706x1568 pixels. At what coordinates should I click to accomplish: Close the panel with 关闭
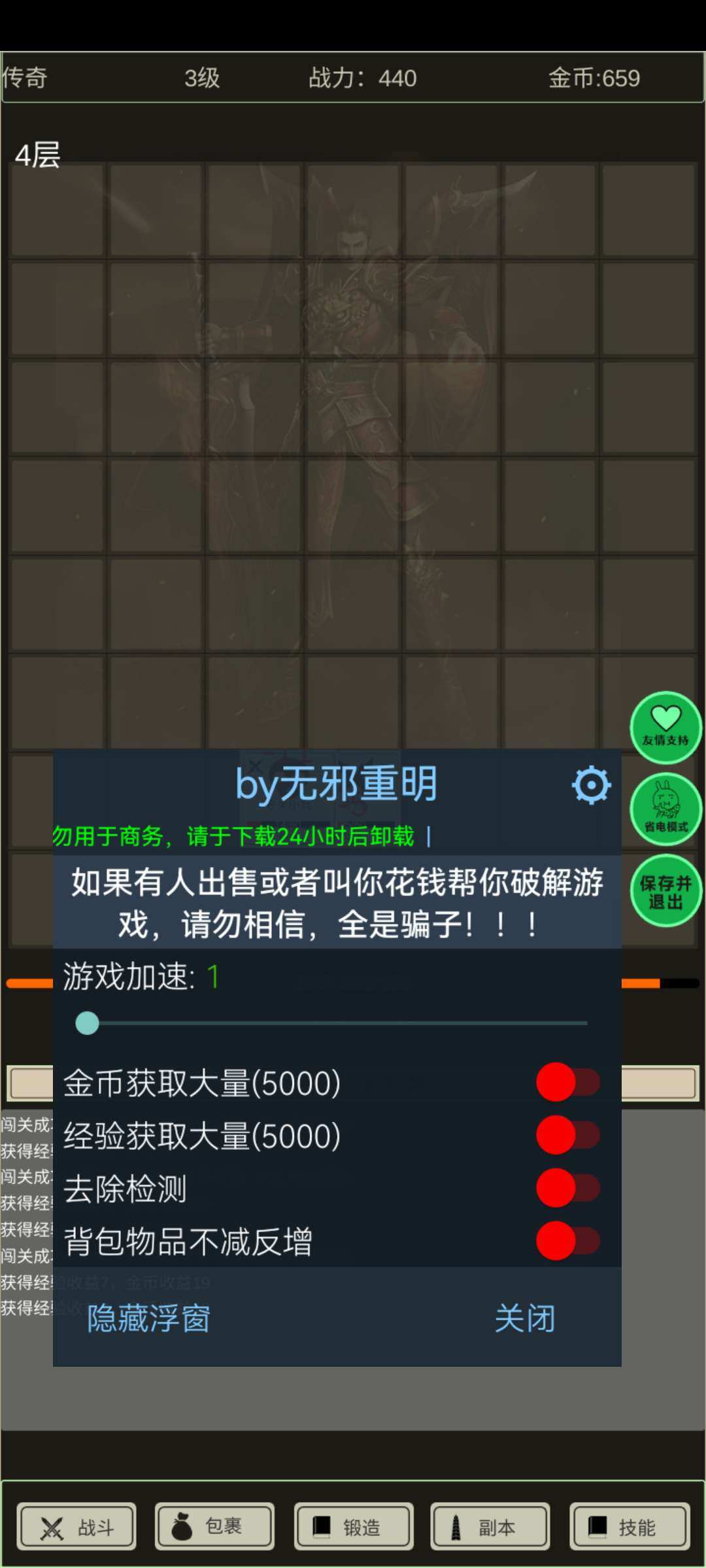click(x=524, y=1318)
